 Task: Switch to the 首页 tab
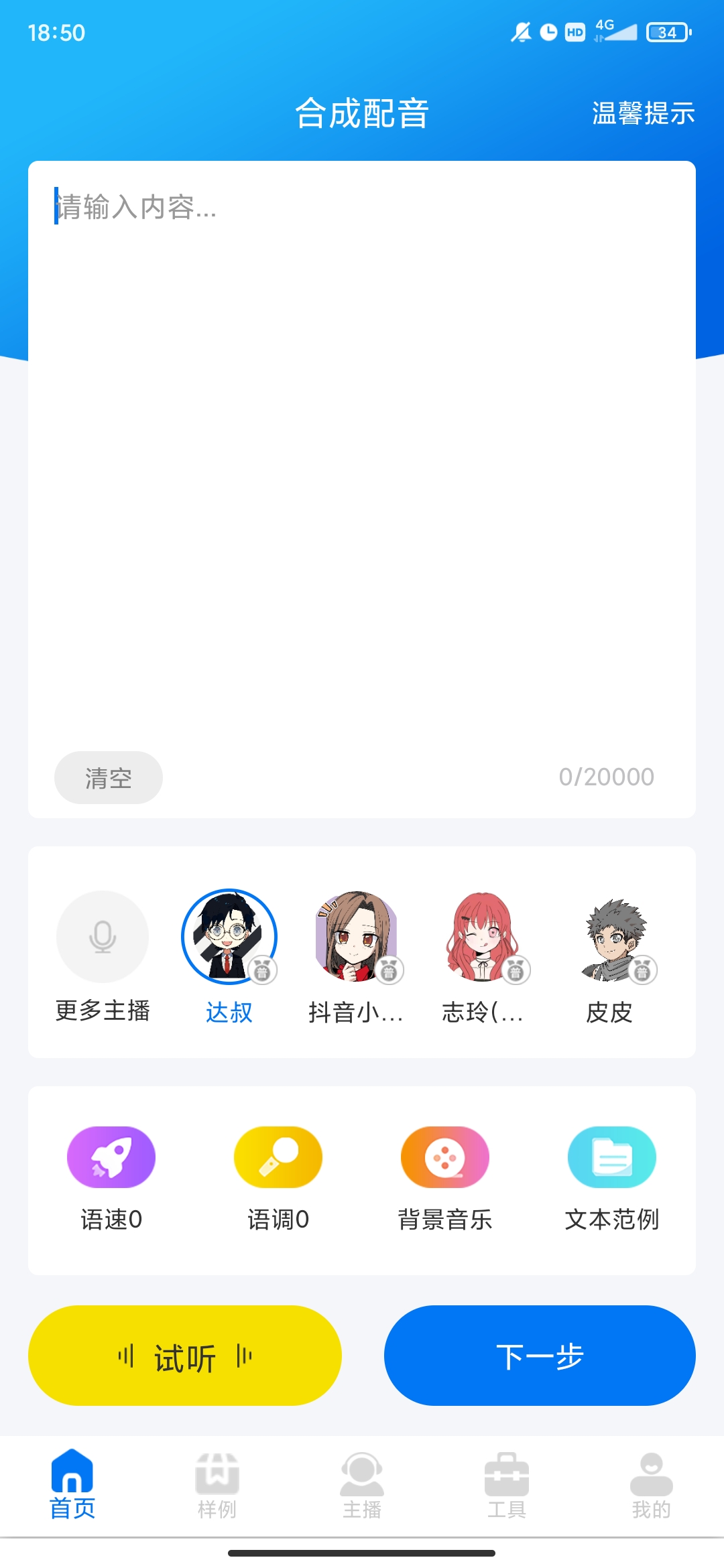pyautogui.click(x=72, y=1485)
